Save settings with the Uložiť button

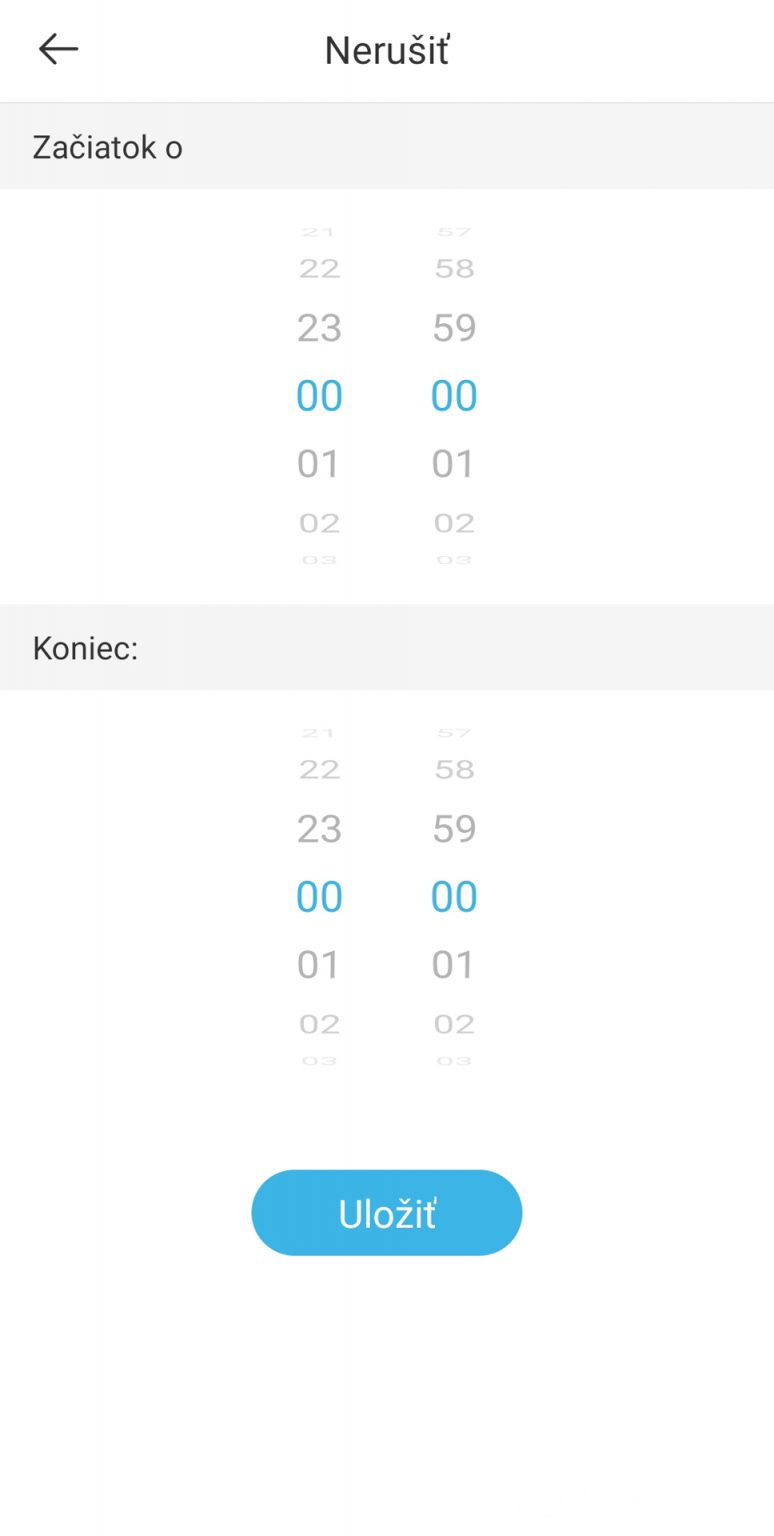387,1212
